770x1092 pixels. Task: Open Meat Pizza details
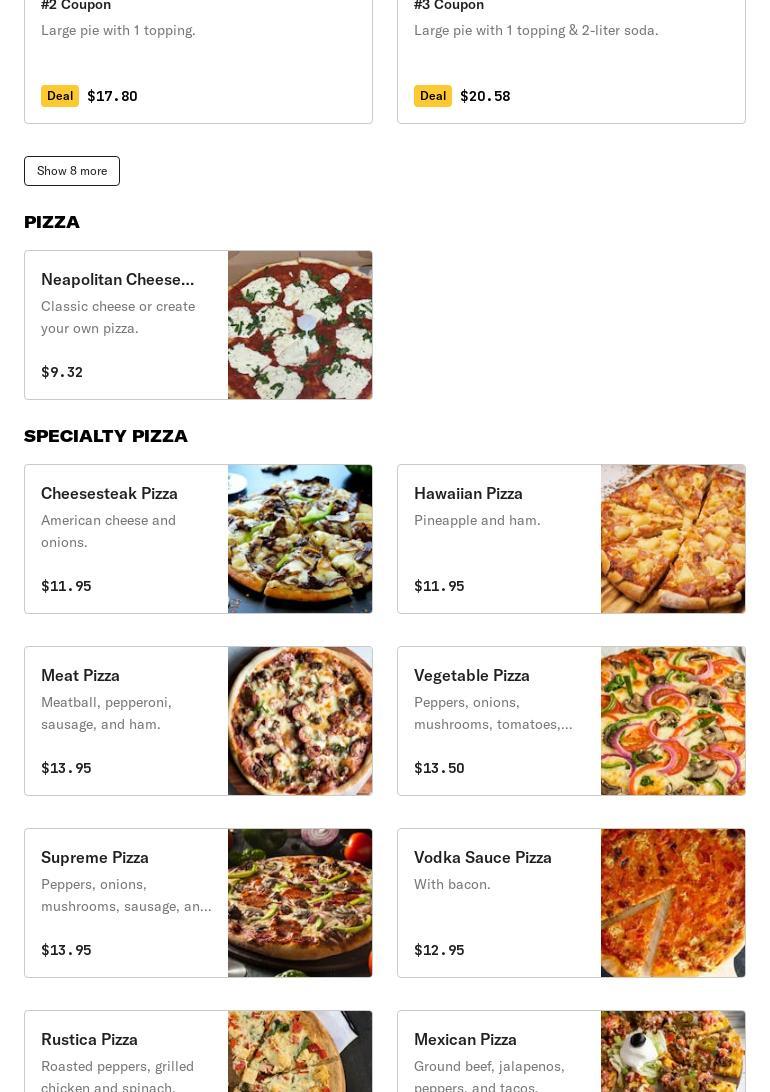click(198, 721)
